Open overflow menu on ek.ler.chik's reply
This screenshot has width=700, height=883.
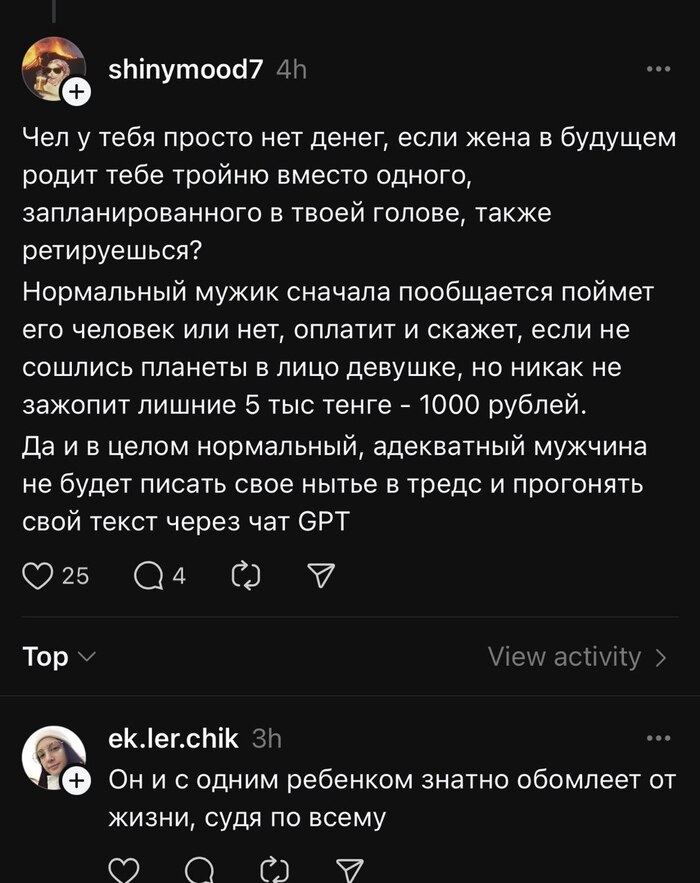[x=658, y=739]
